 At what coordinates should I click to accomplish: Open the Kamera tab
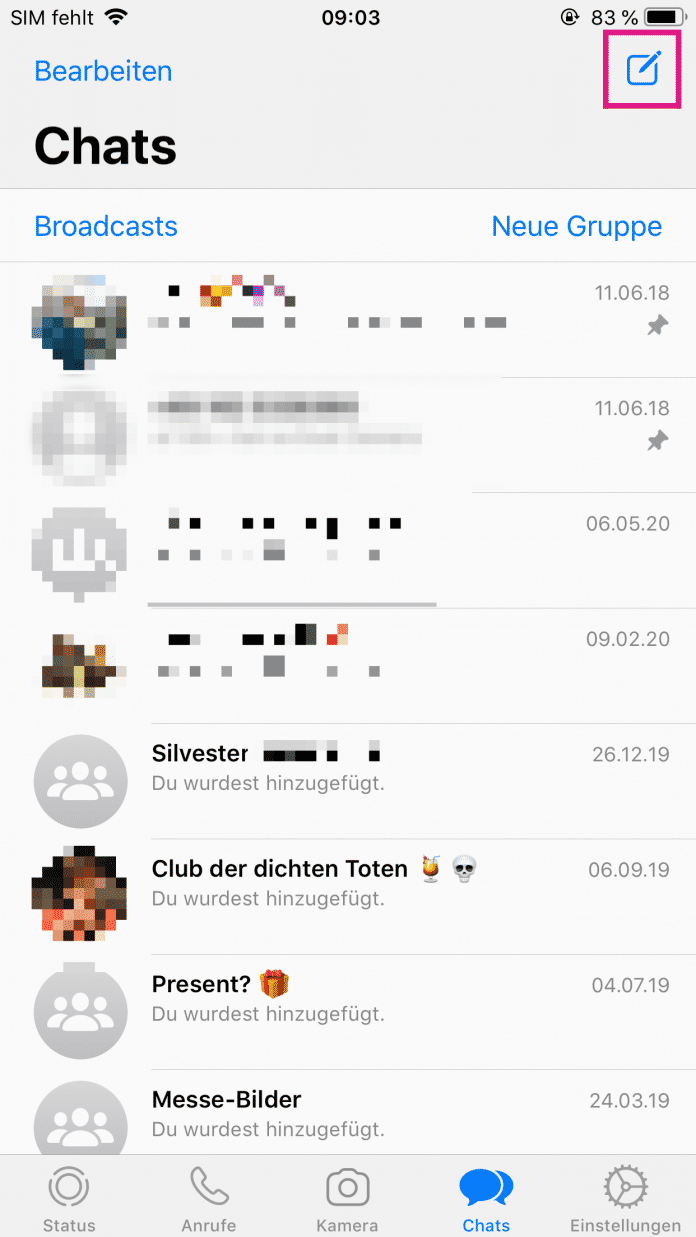[347, 1197]
